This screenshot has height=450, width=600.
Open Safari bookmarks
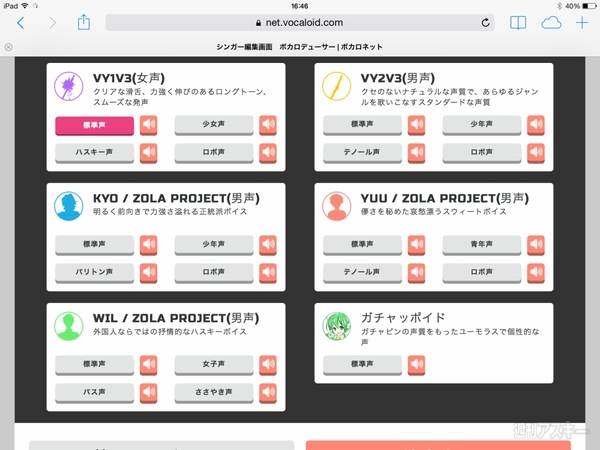[x=517, y=22]
